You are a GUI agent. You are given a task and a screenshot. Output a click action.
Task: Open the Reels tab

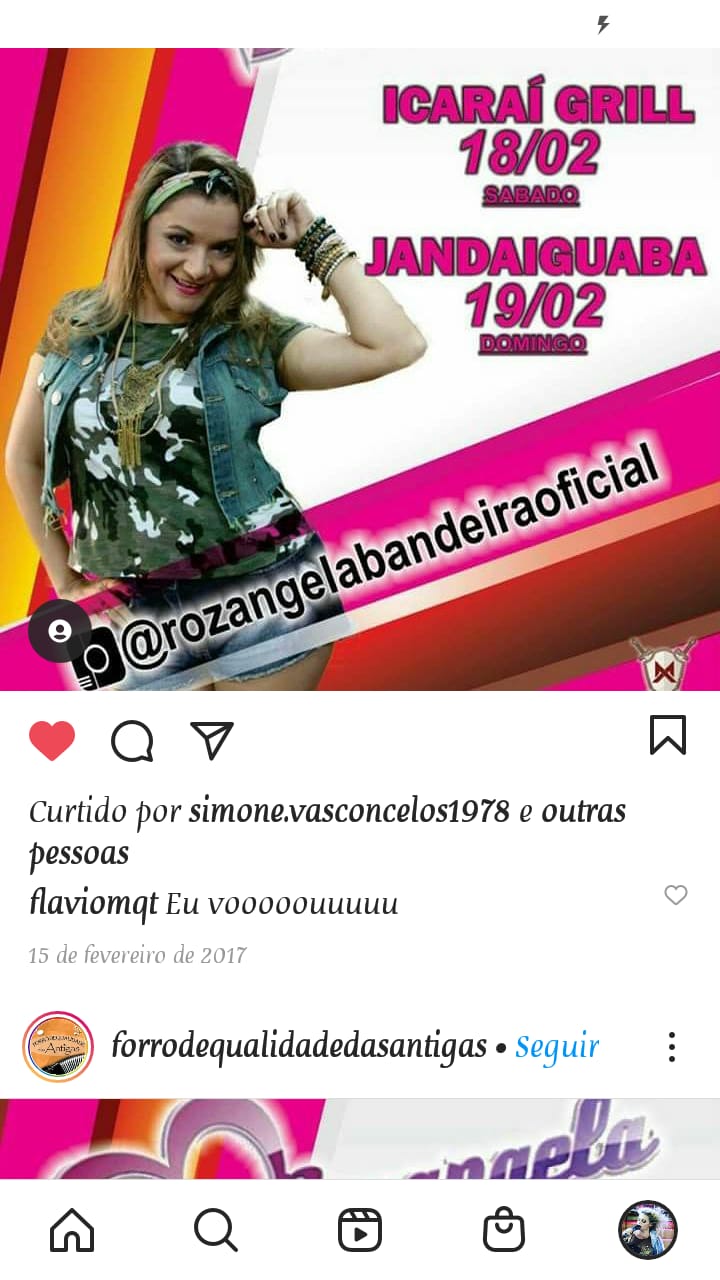click(x=360, y=1230)
